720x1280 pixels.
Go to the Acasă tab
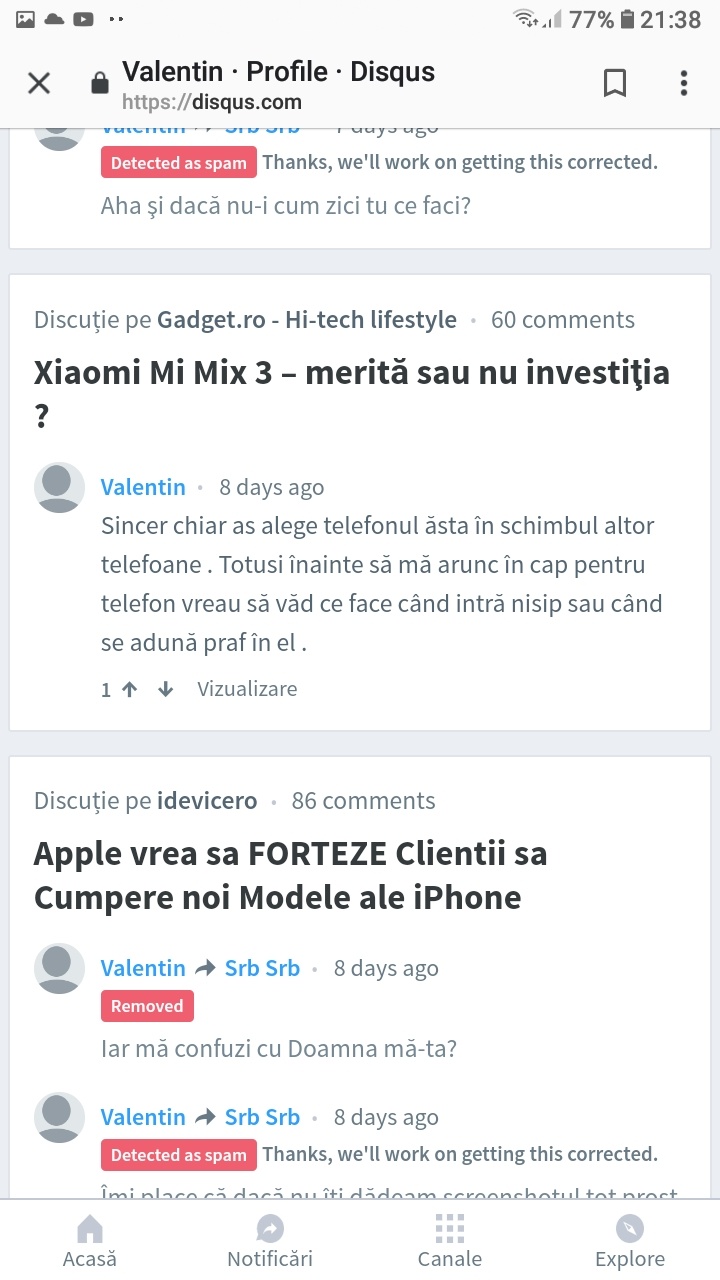[90, 1242]
